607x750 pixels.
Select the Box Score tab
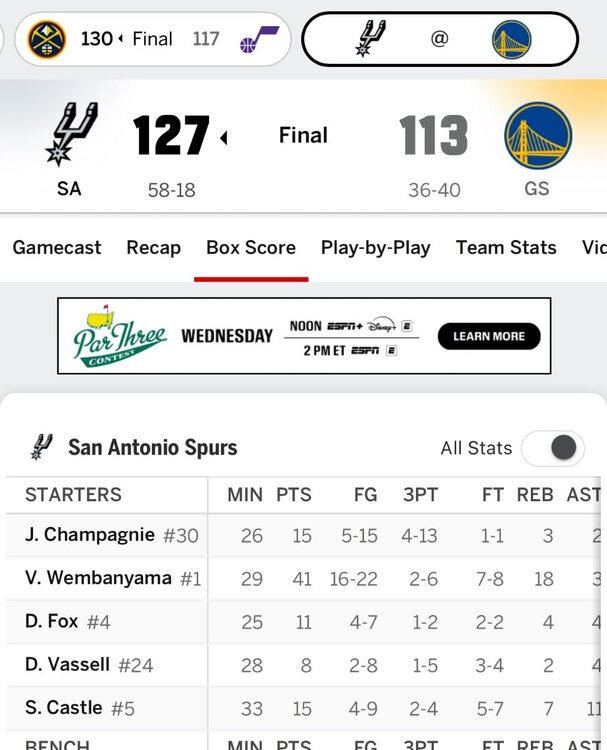click(x=250, y=248)
